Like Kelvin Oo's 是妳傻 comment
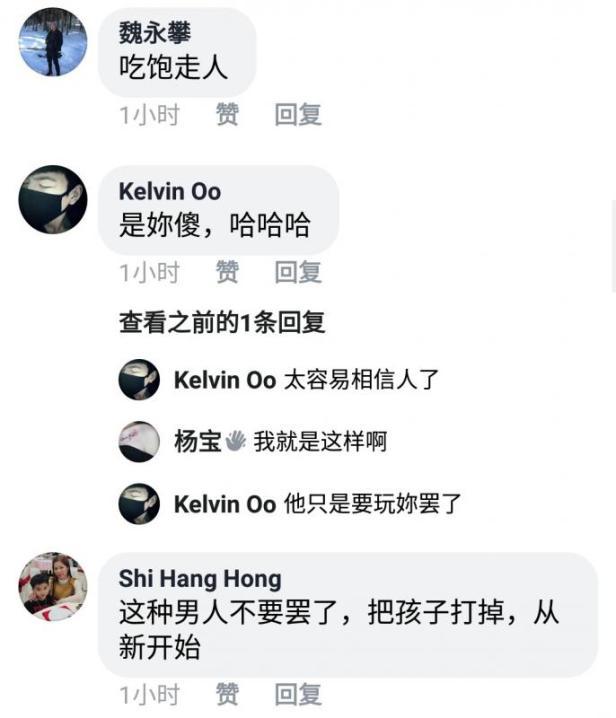The width and height of the screenshot is (616, 718). [x=228, y=271]
